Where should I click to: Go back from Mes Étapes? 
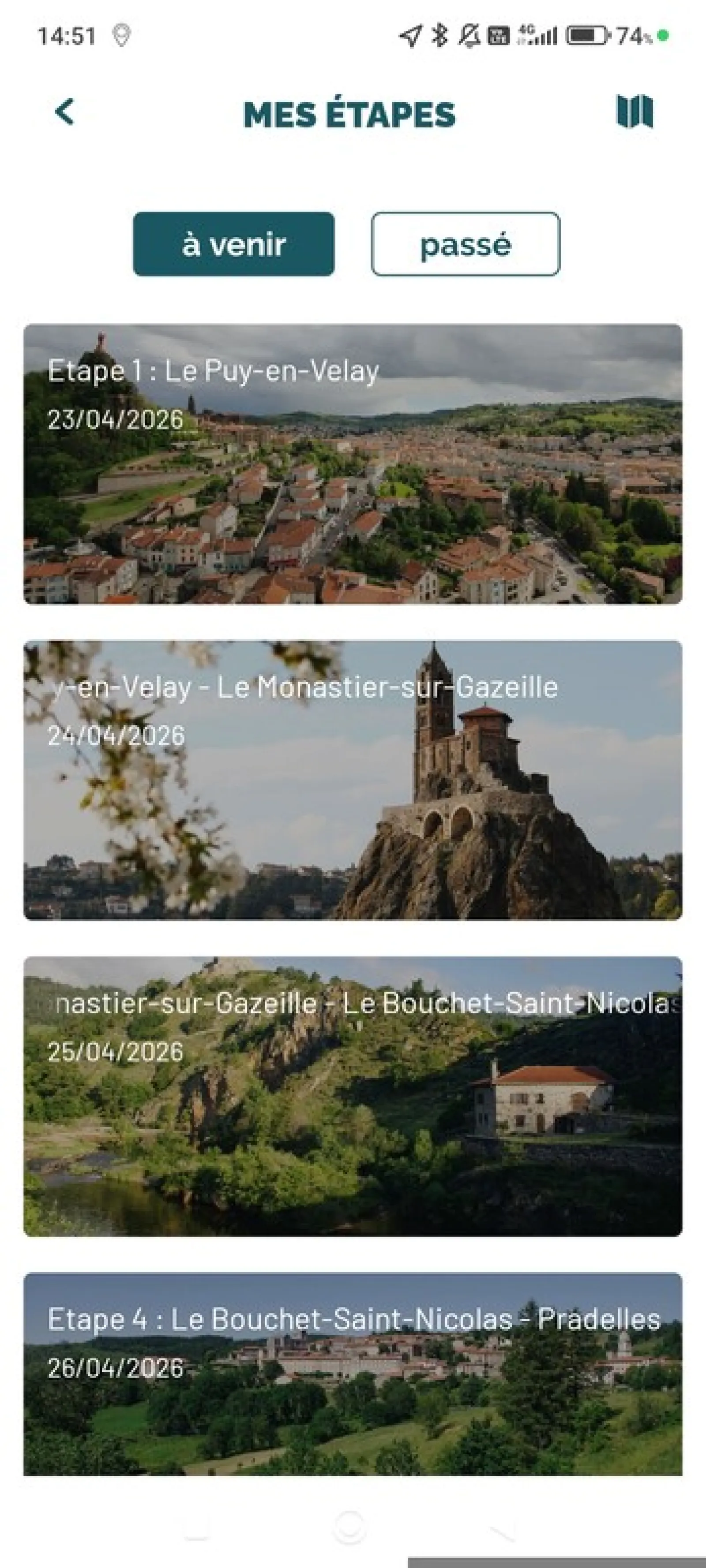tap(64, 112)
